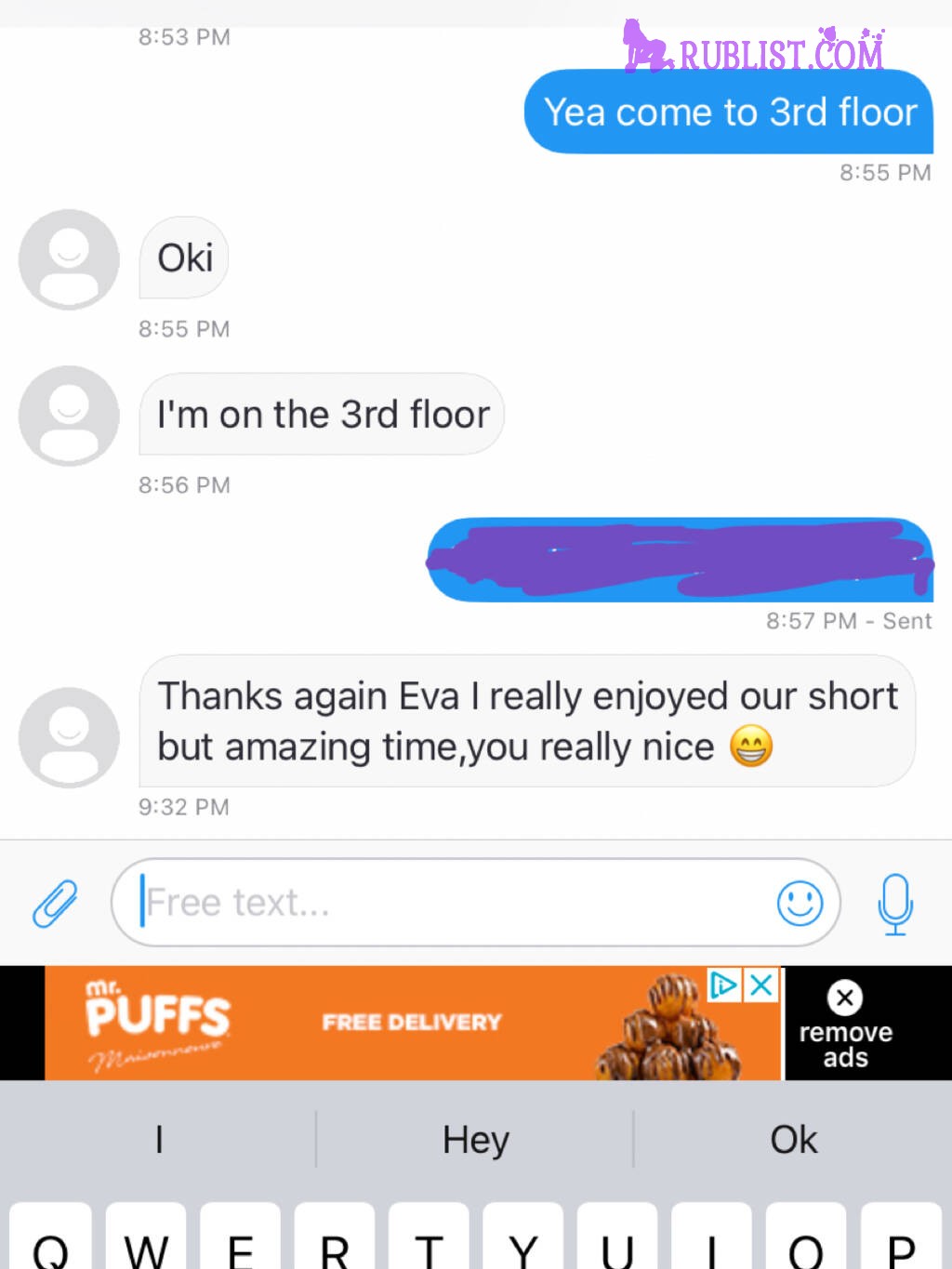The height and width of the screenshot is (1269, 952).
Task: Open the emoji smiley picker
Action: tap(800, 903)
